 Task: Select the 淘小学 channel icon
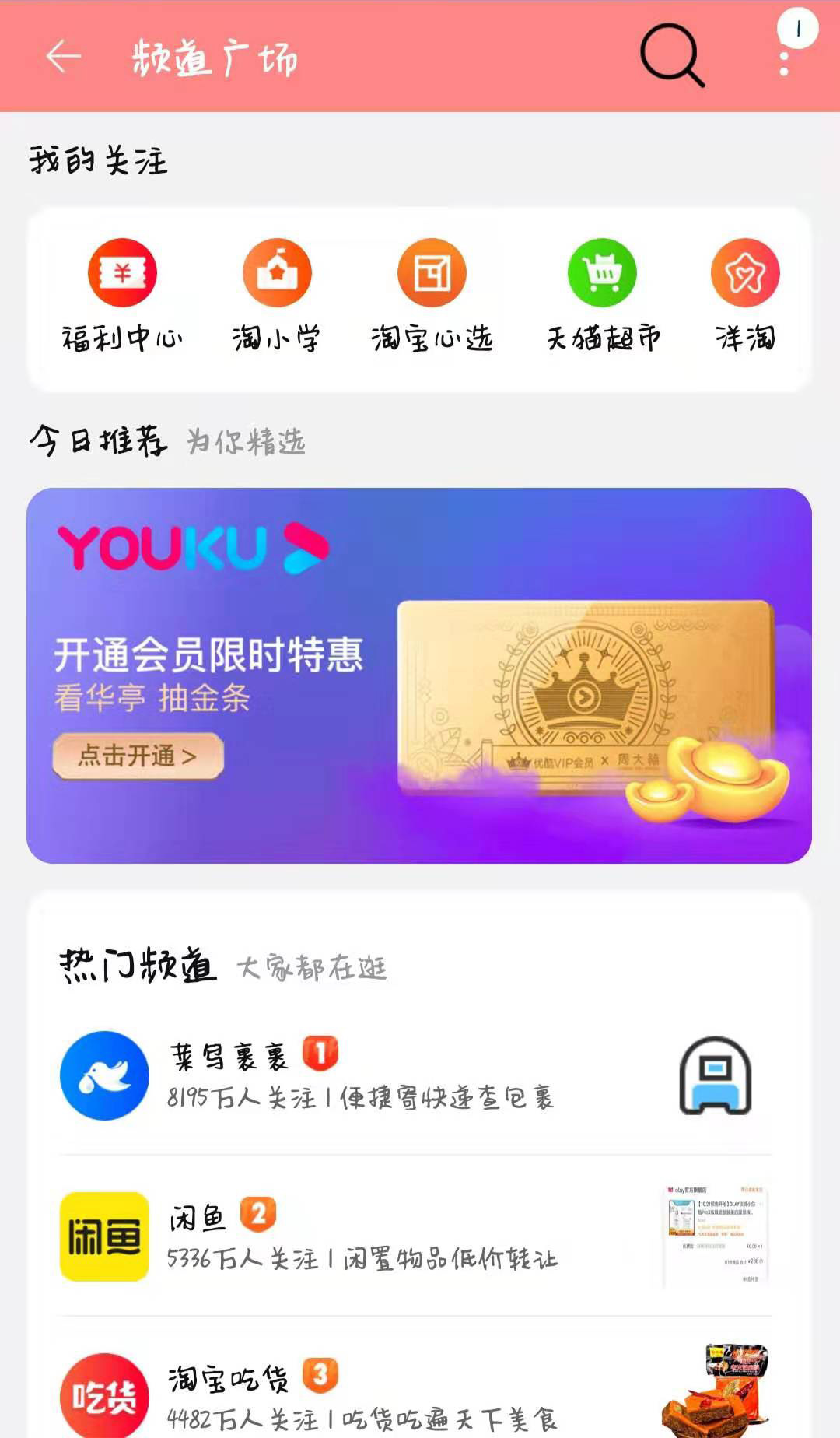(x=278, y=274)
